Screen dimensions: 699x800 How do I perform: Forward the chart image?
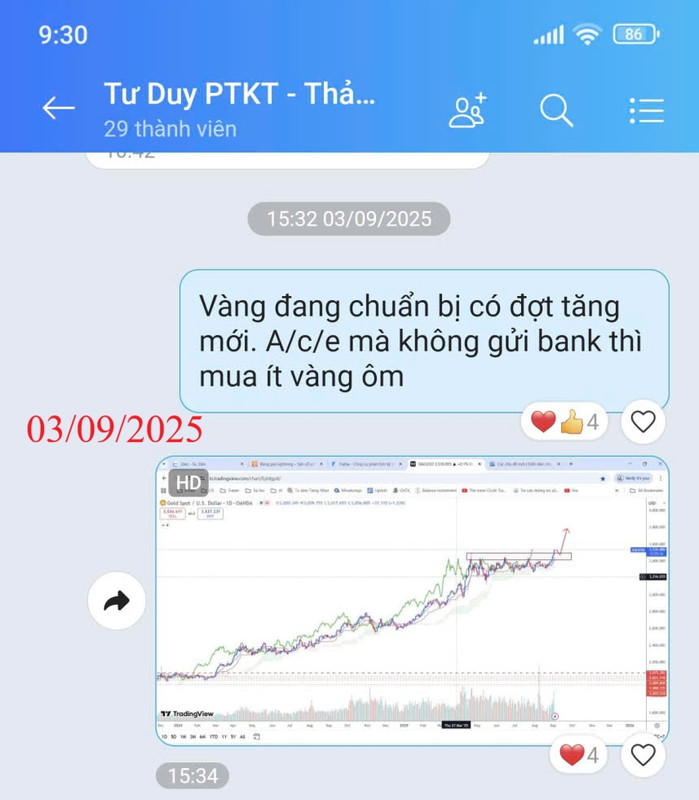point(117,601)
